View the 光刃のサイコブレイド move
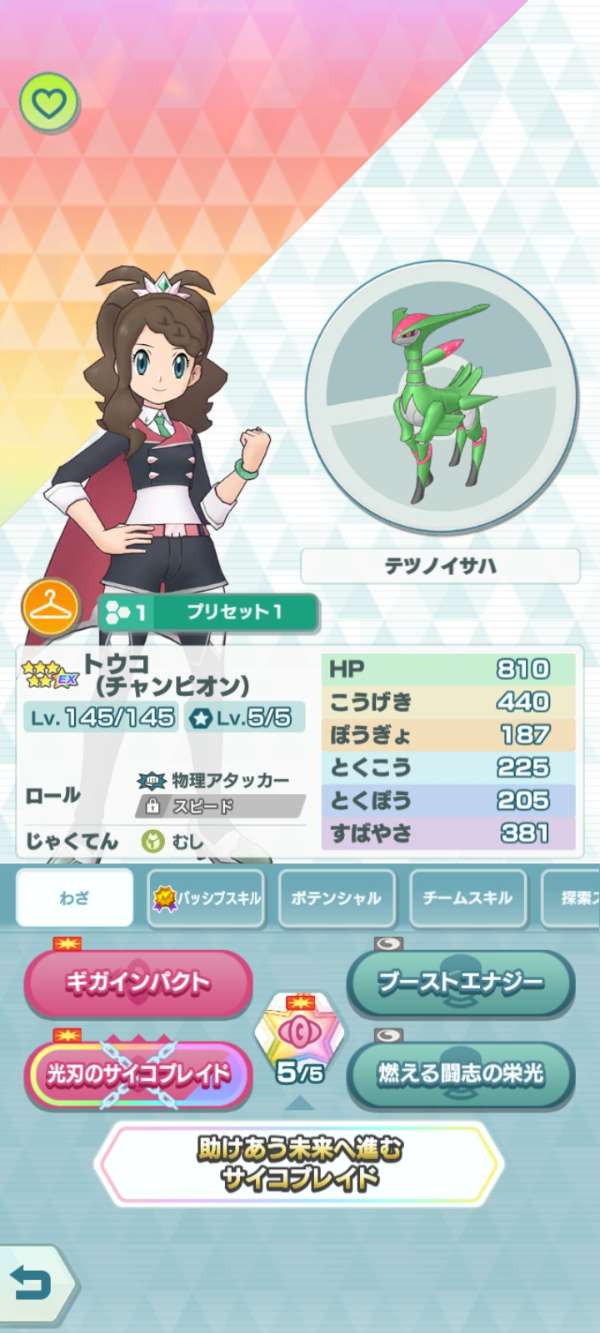 coord(138,1074)
